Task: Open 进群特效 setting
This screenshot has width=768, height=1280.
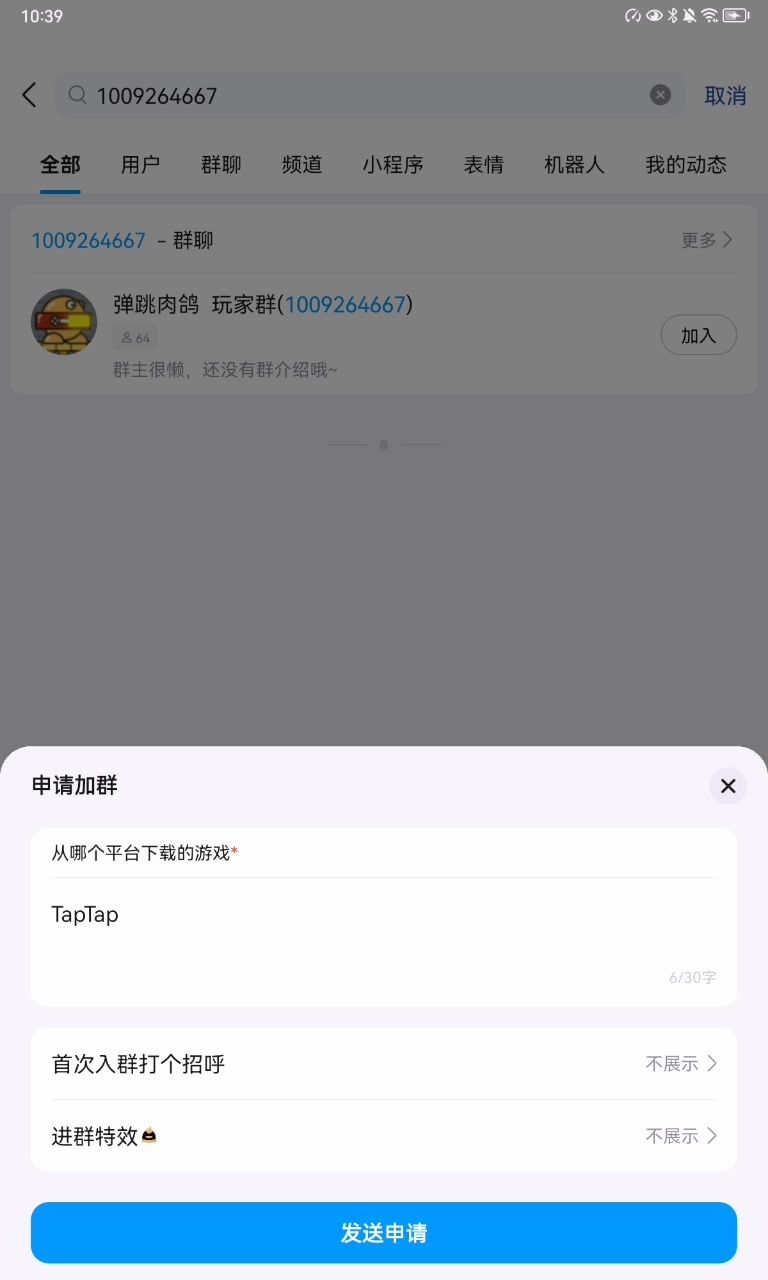Action: [384, 1136]
